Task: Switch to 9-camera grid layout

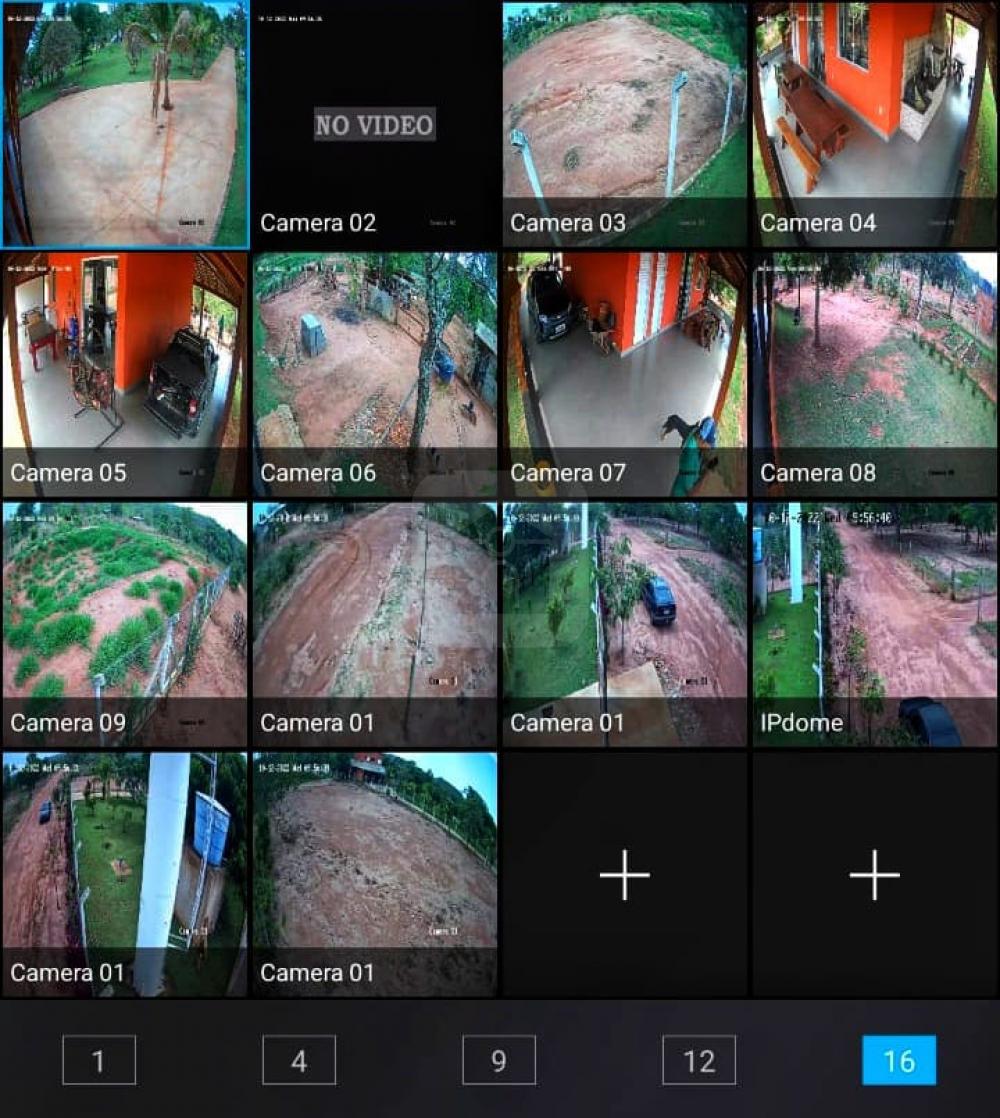Action: tap(499, 1060)
